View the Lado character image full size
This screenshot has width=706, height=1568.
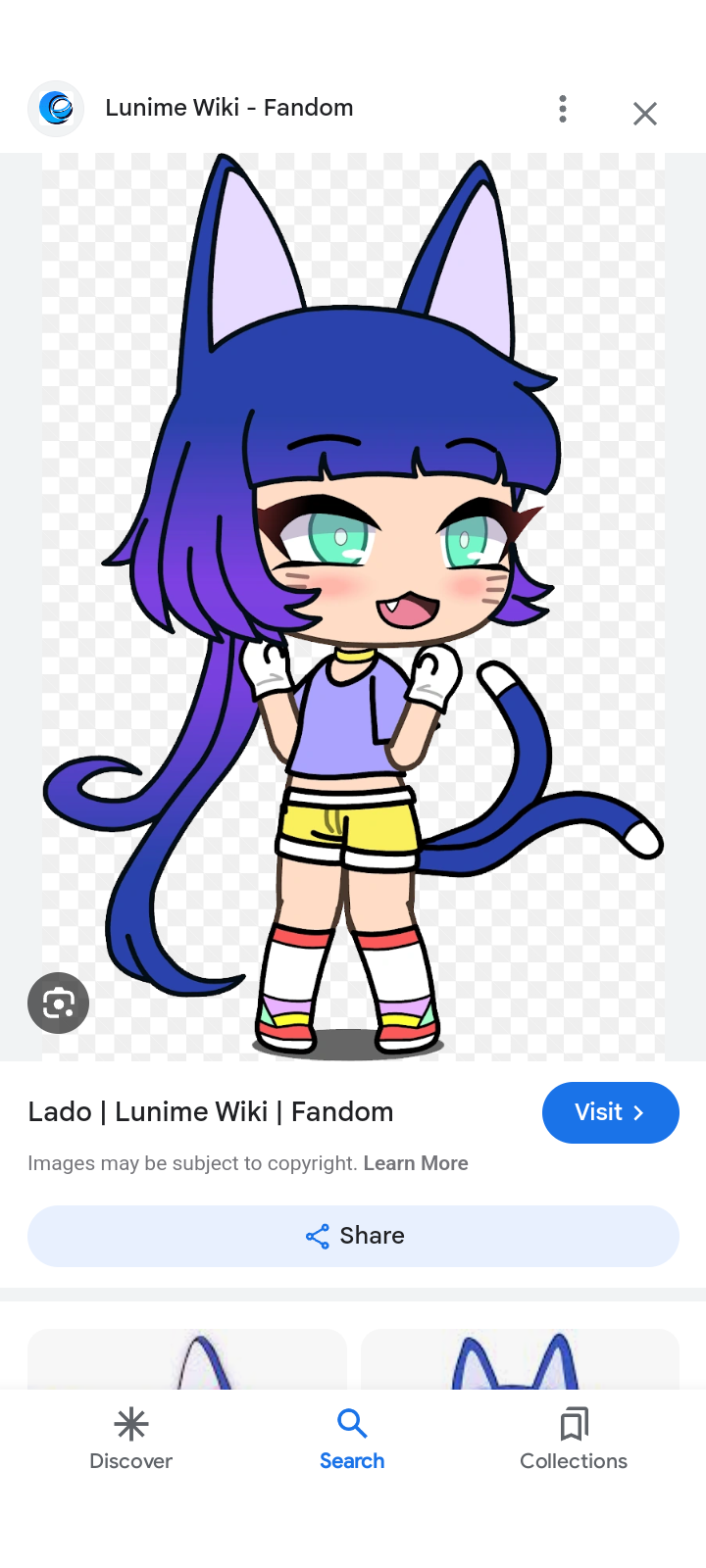coord(353,608)
